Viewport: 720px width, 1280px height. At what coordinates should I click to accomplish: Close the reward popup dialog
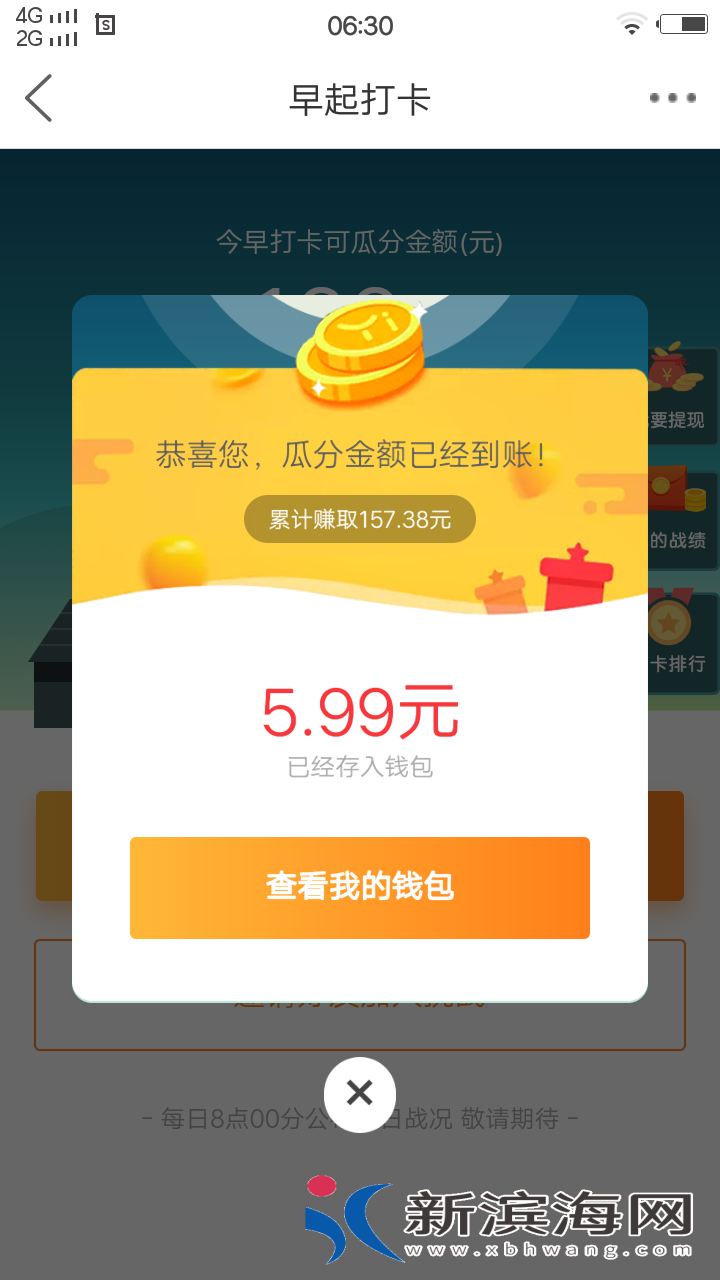coord(360,1094)
